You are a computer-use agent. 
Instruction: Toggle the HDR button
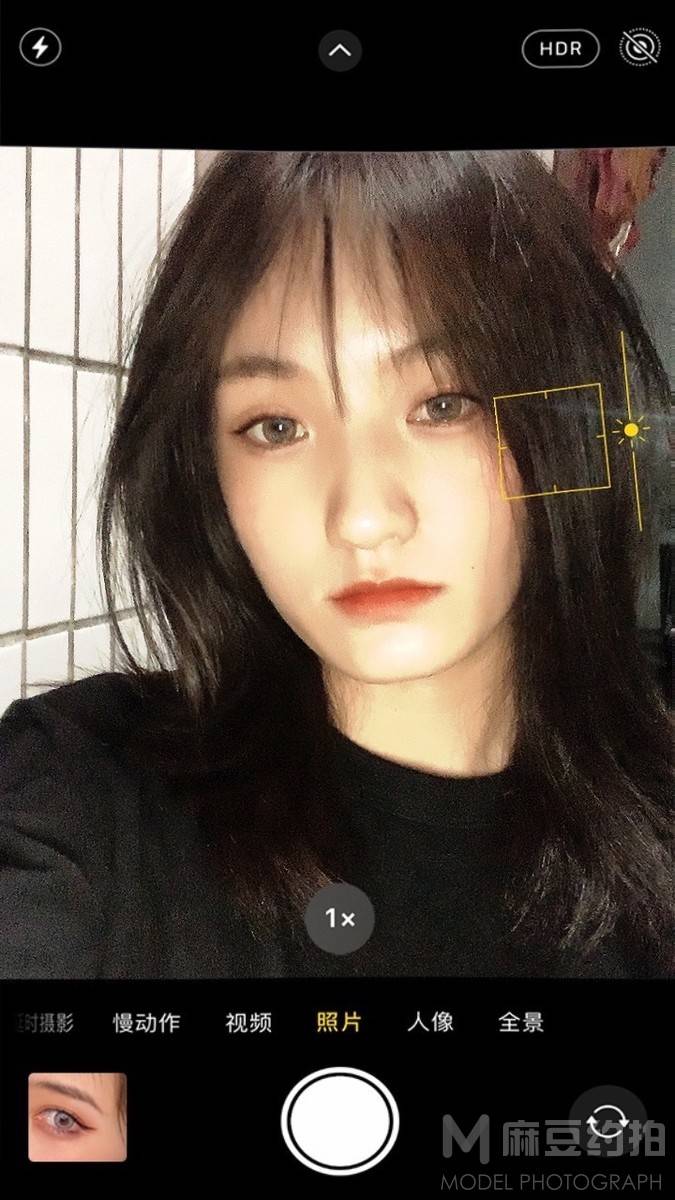560,49
